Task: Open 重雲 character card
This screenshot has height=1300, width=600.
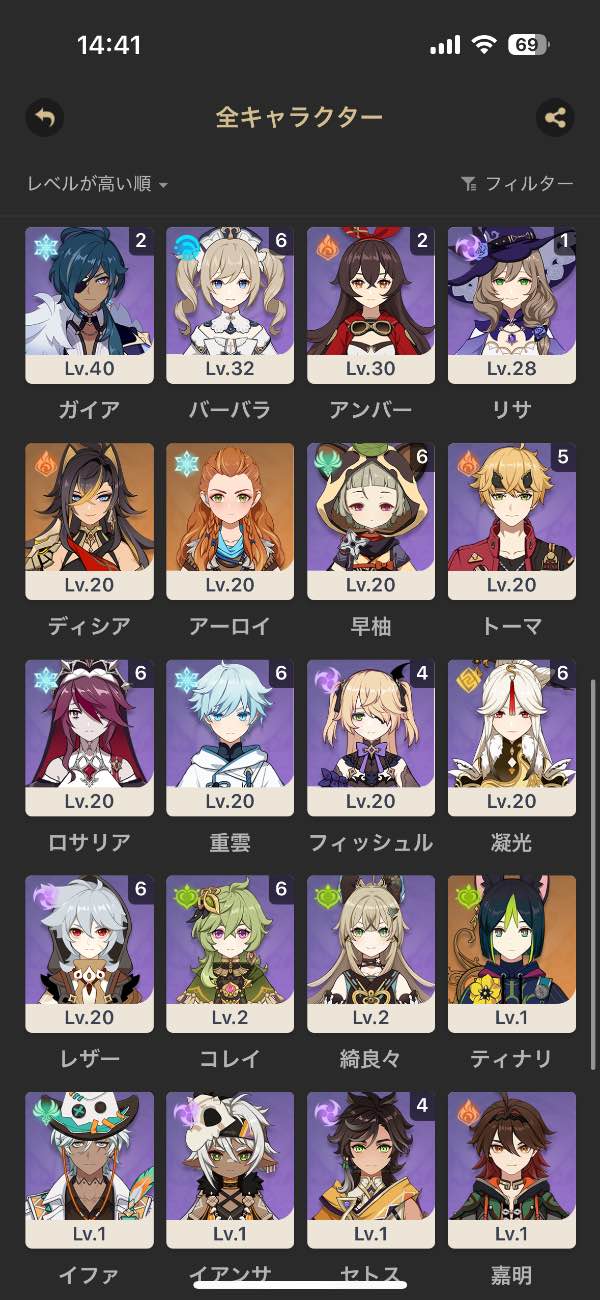Action: point(230,737)
